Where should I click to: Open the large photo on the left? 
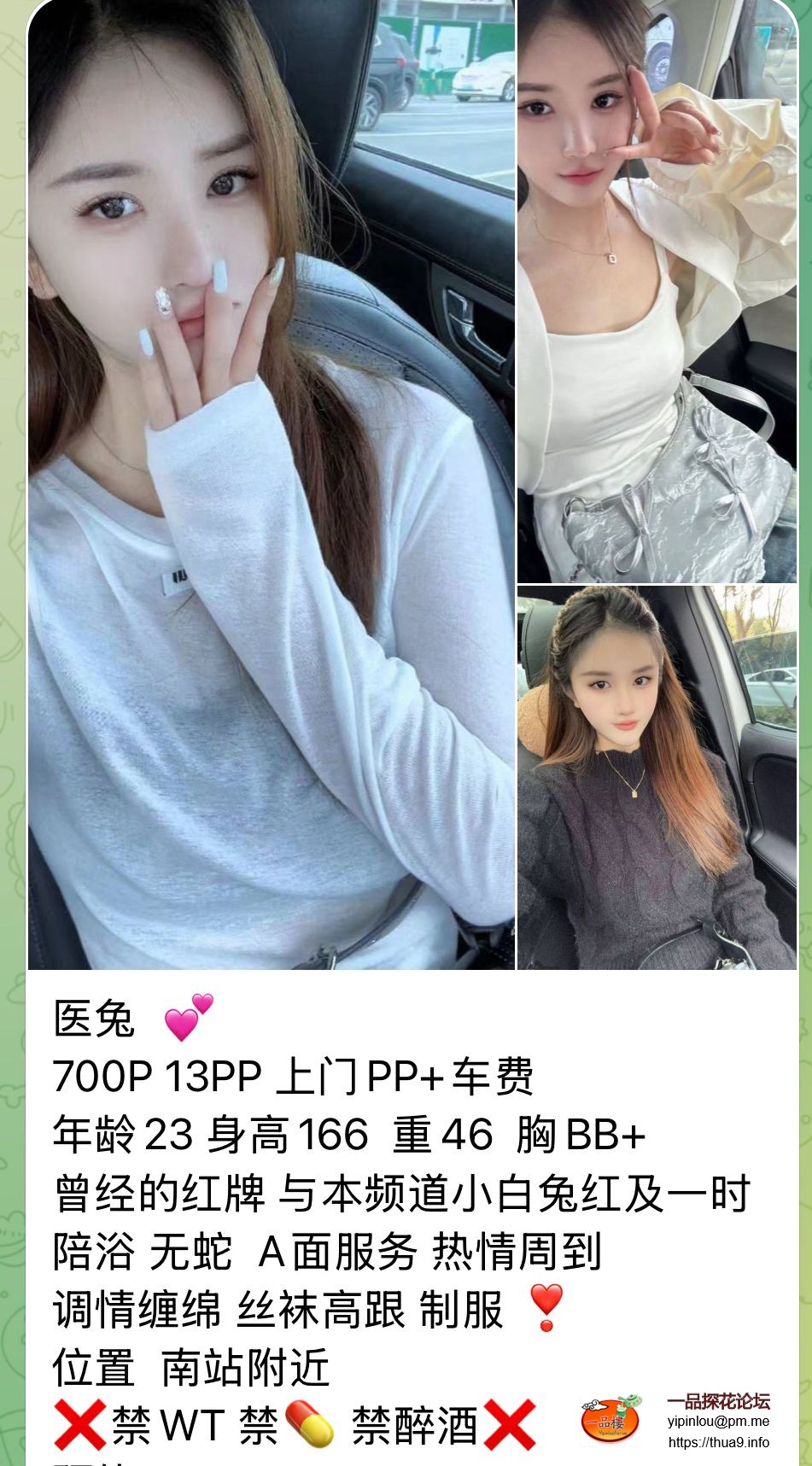[x=272, y=484]
